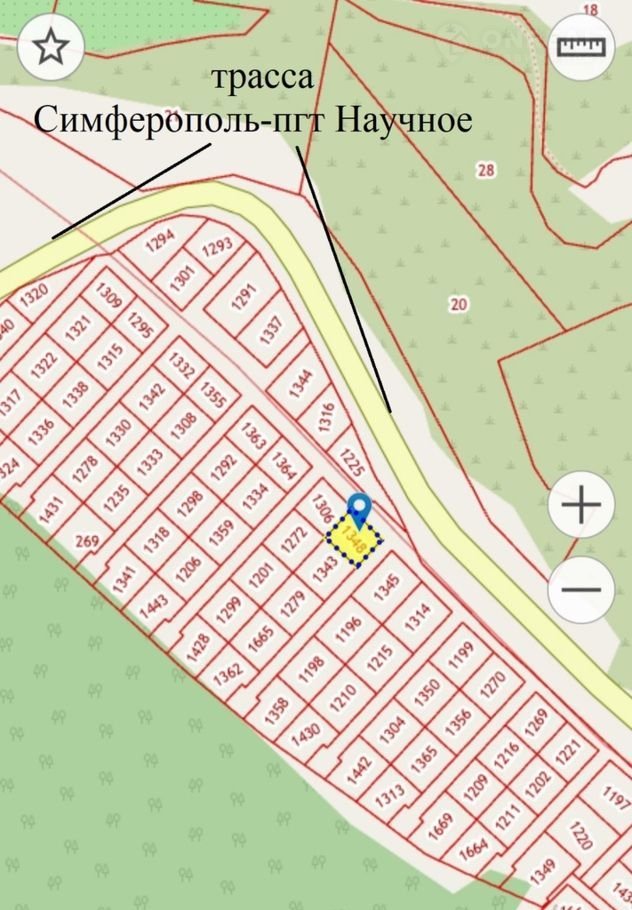Image resolution: width=632 pixels, height=910 pixels.
Task: Open the ruler measurement tool
Action: pyautogui.click(x=581, y=46)
